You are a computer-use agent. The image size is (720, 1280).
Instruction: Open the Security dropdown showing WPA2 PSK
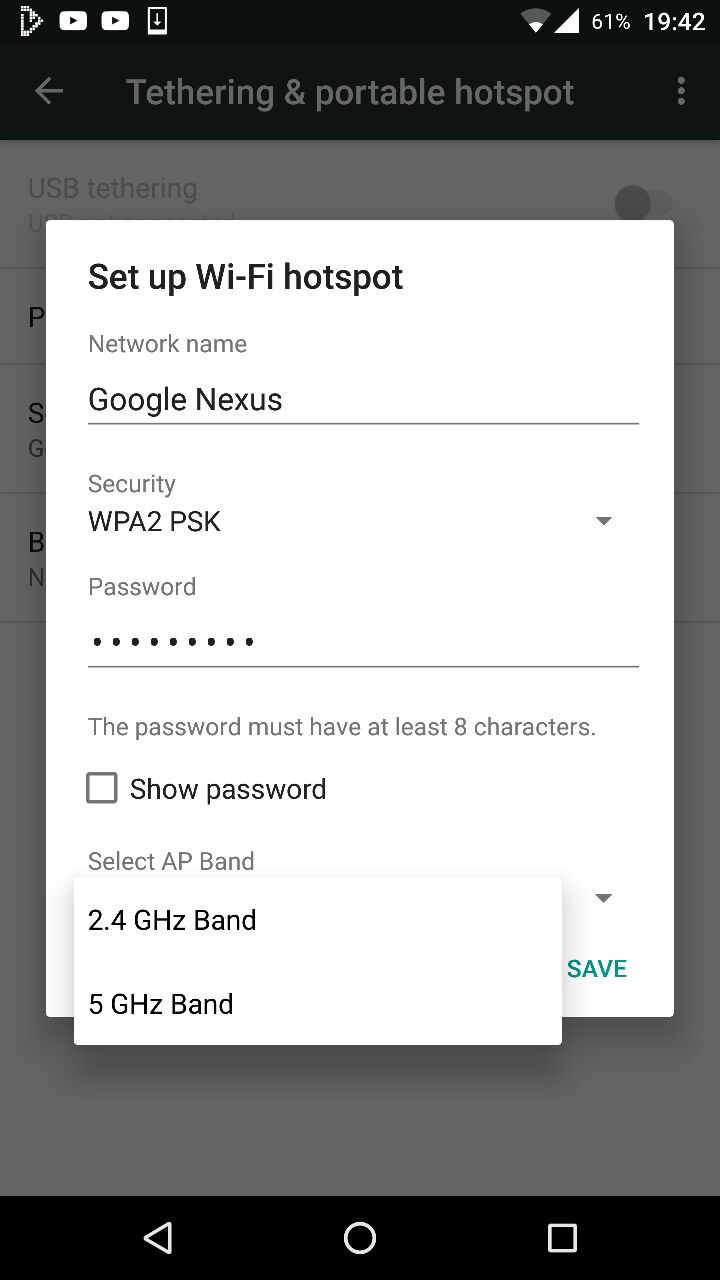click(350, 521)
